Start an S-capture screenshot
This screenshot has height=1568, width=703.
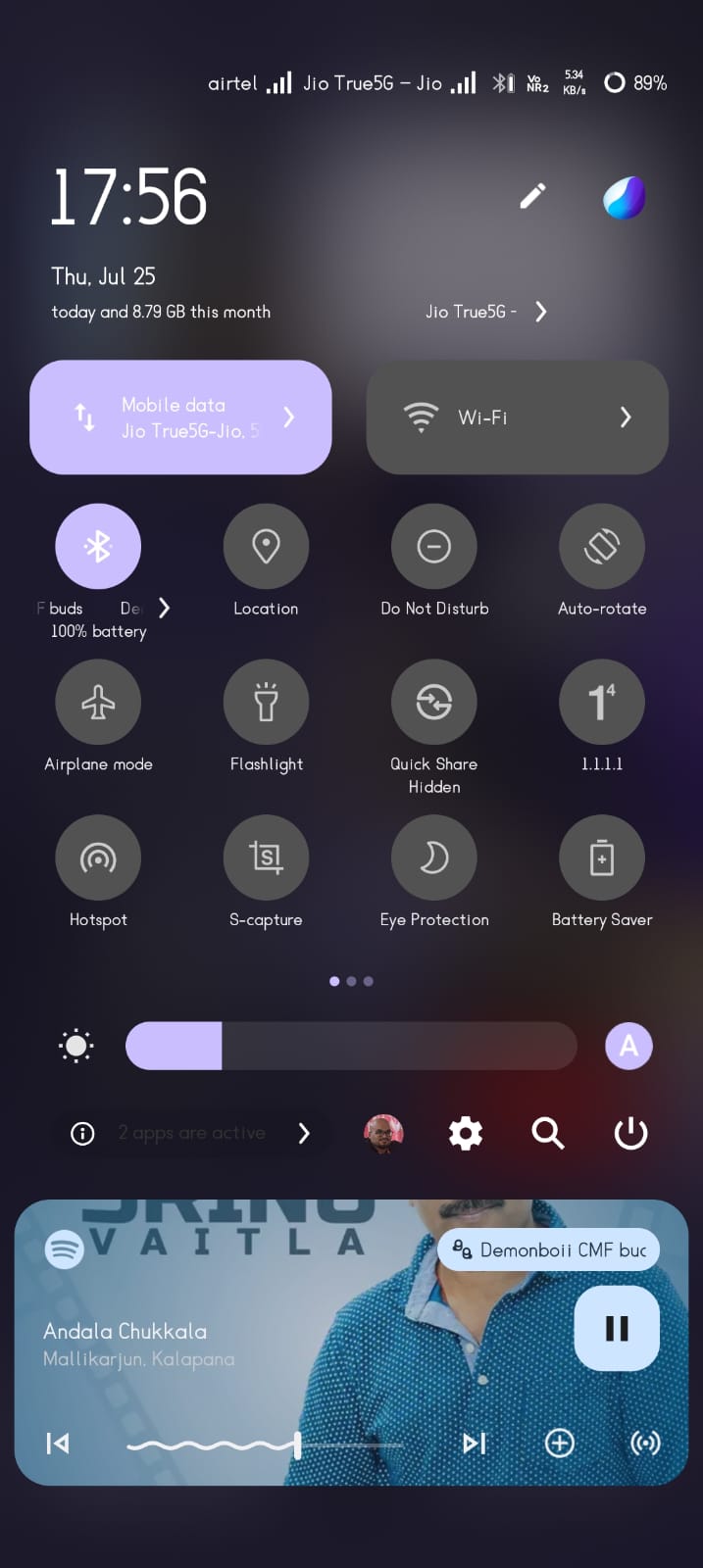pyautogui.click(x=266, y=857)
